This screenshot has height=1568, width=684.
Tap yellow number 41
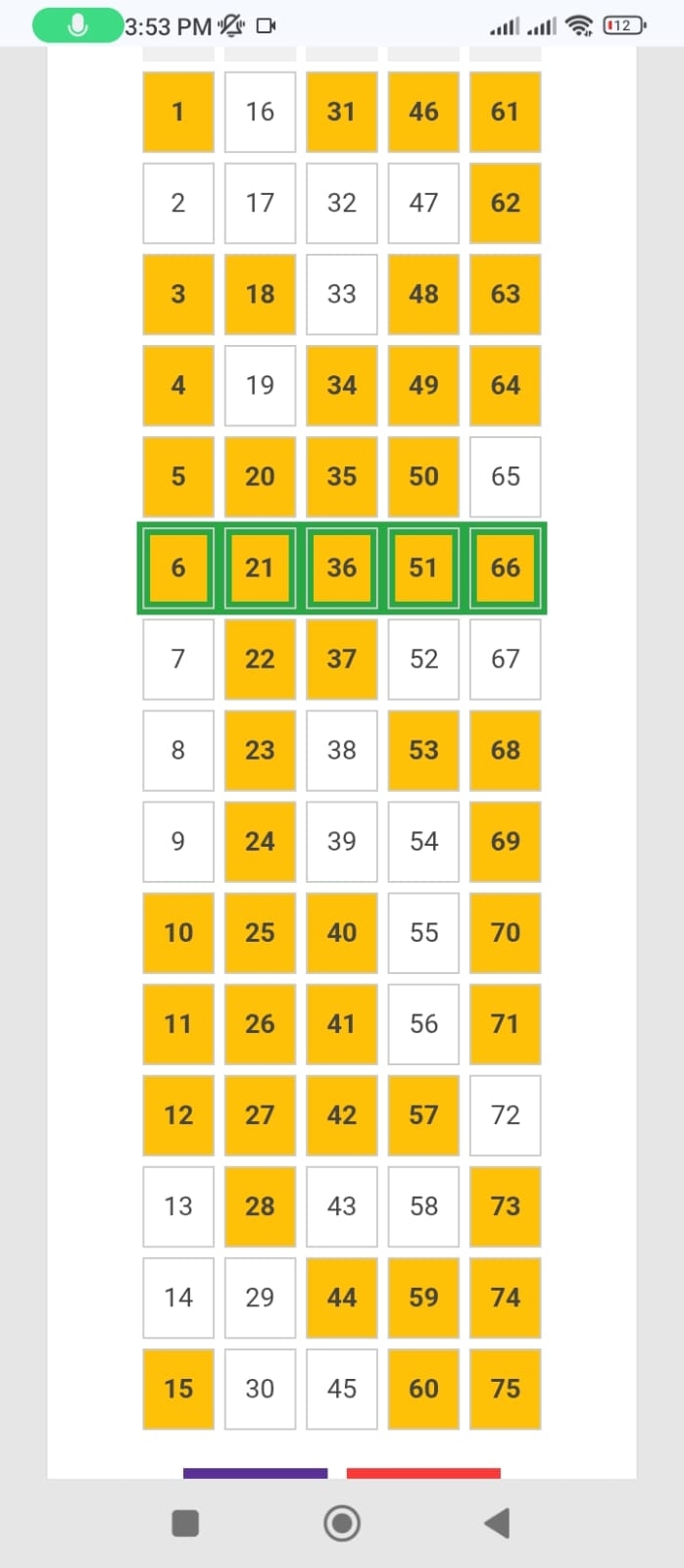click(x=341, y=1023)
